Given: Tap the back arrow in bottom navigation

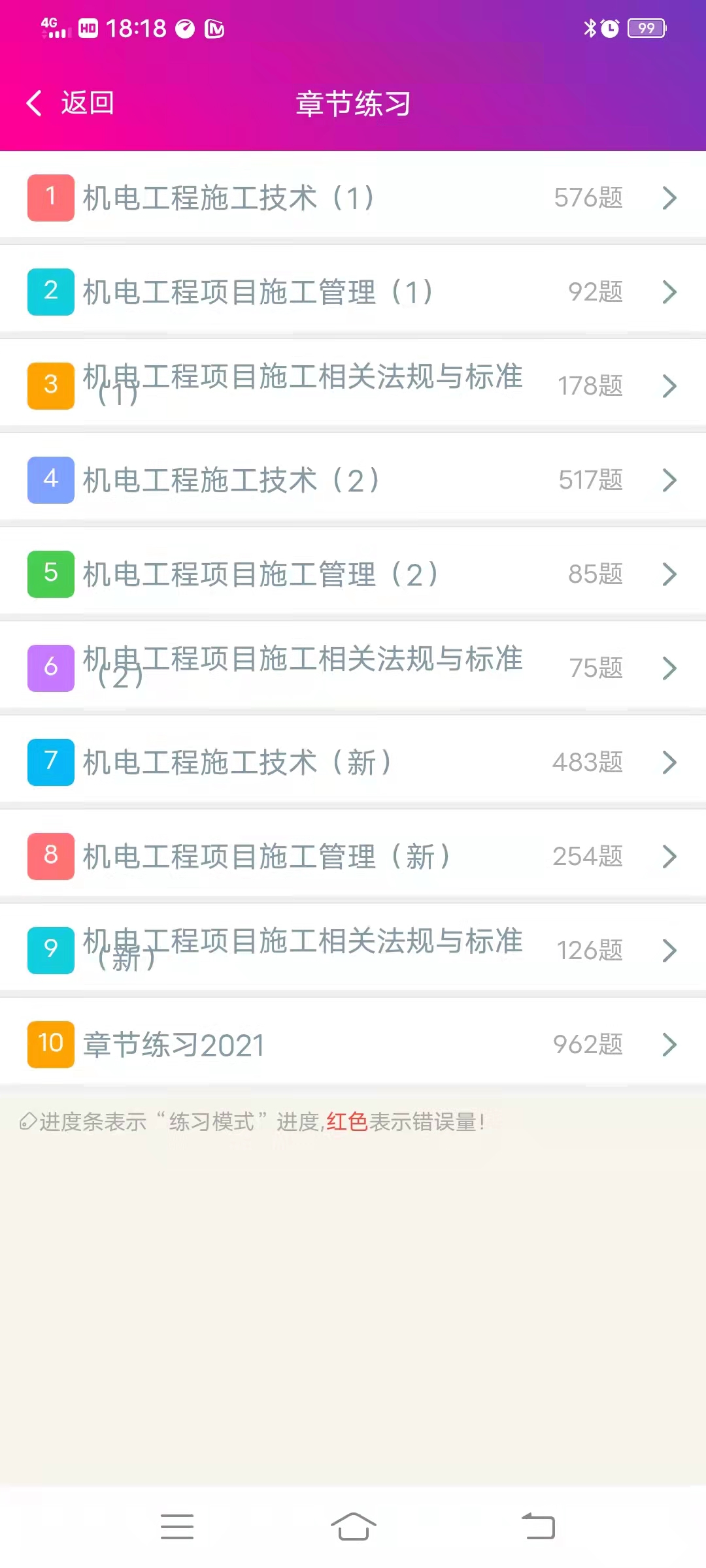Looking at the screenshot, I should [x=536, y=1528].
